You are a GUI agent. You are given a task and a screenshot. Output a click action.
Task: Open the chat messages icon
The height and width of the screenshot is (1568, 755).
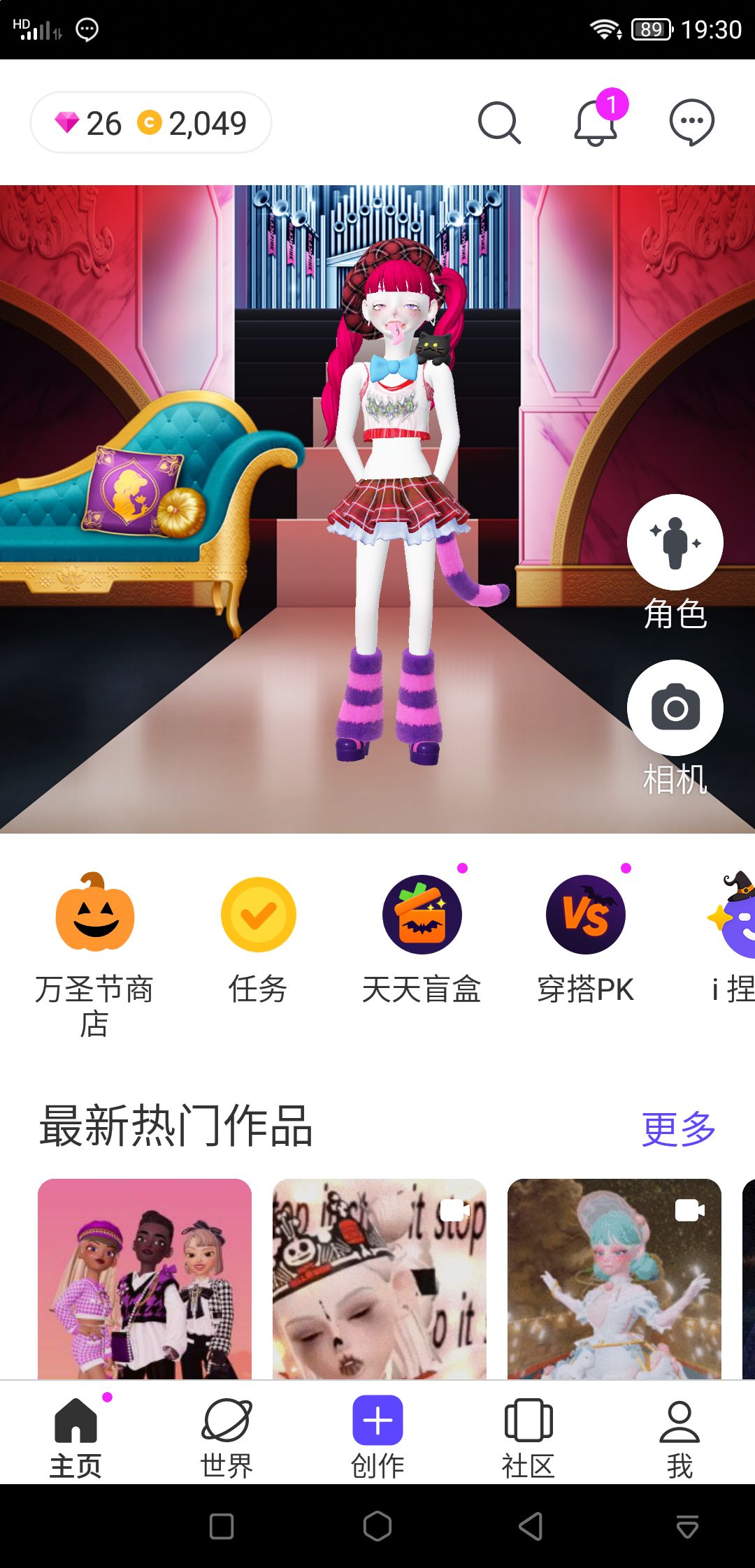(x=691, y=122)
